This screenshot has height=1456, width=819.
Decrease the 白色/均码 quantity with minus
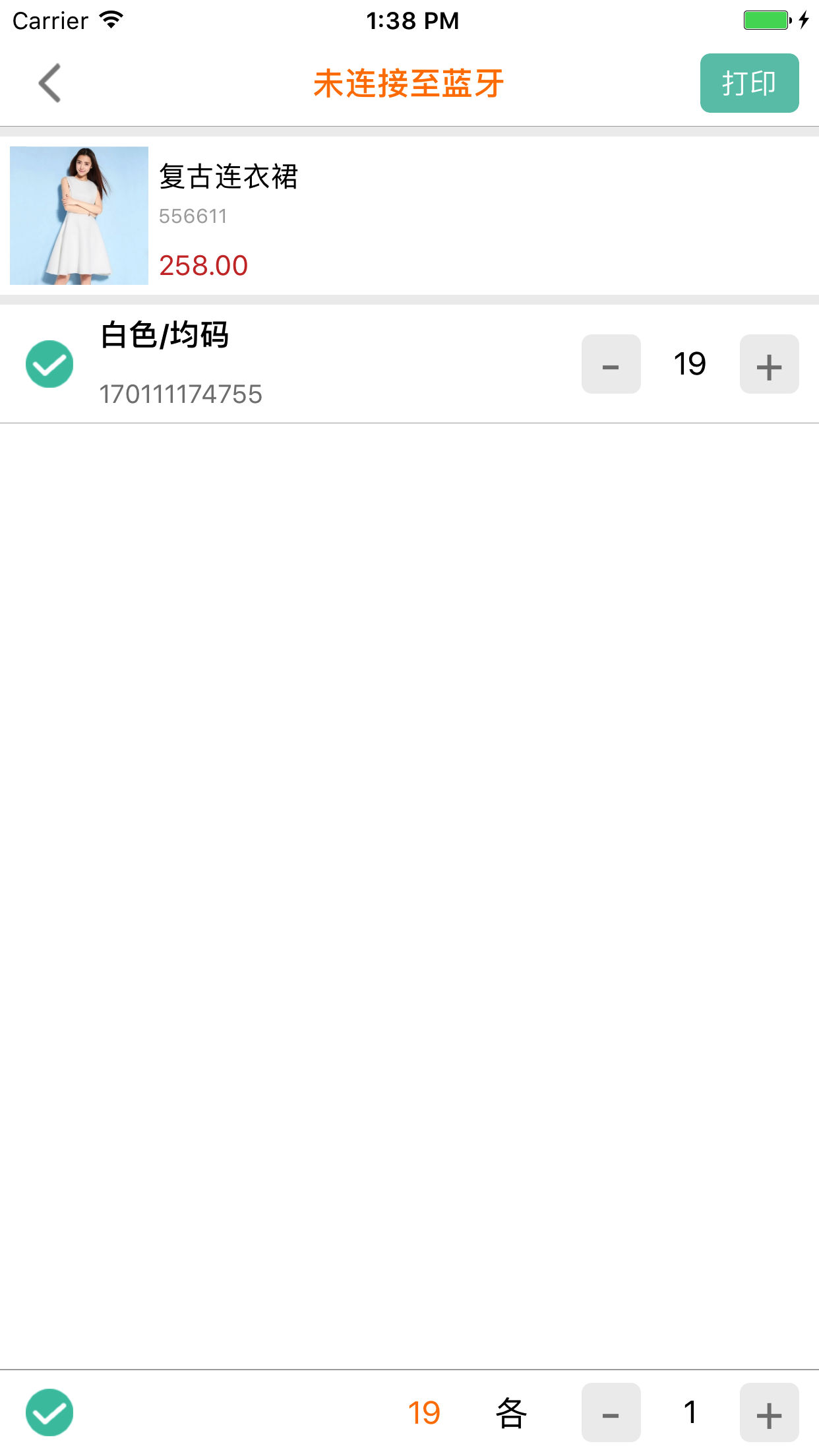(610, 364)
